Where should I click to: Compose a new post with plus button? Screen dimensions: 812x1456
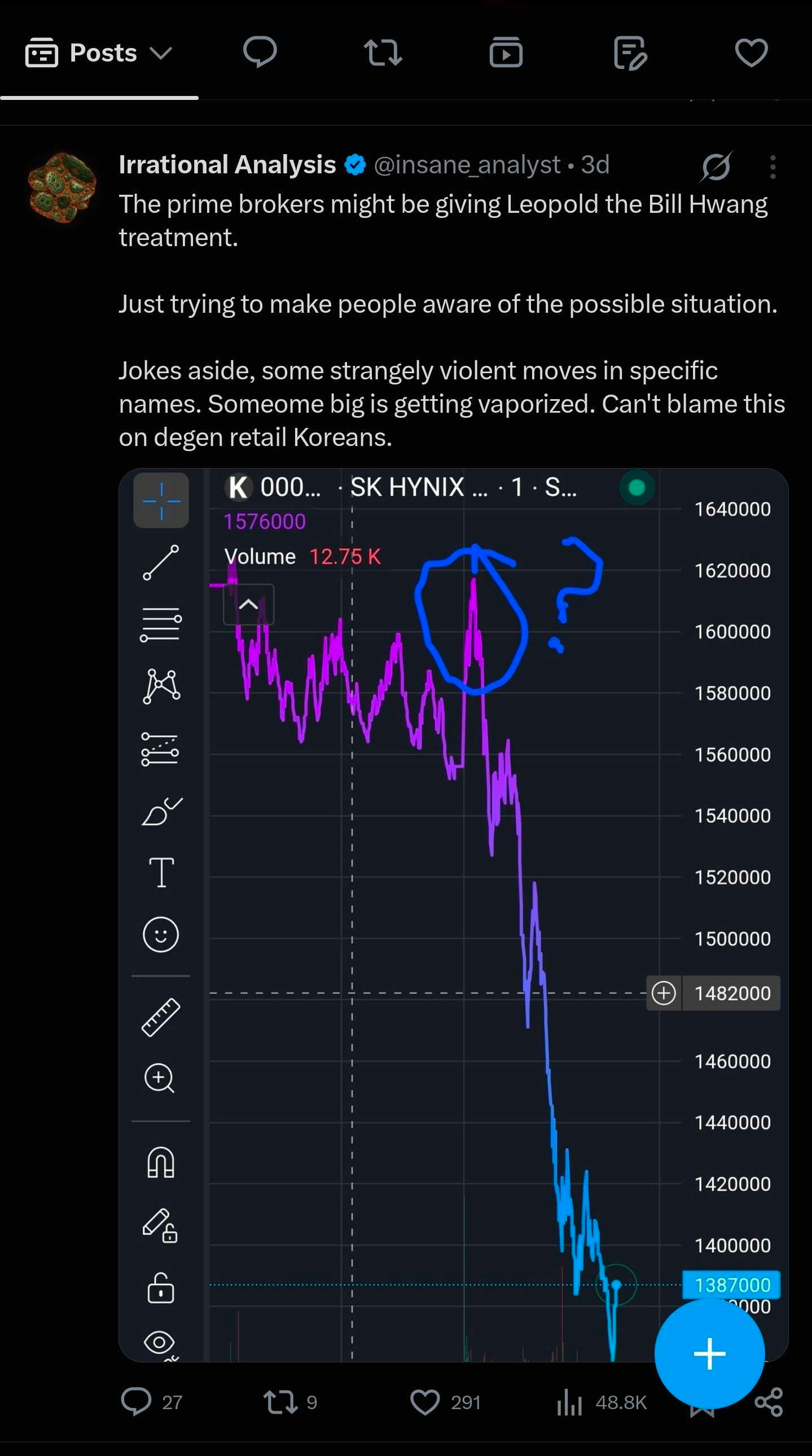710,1354
